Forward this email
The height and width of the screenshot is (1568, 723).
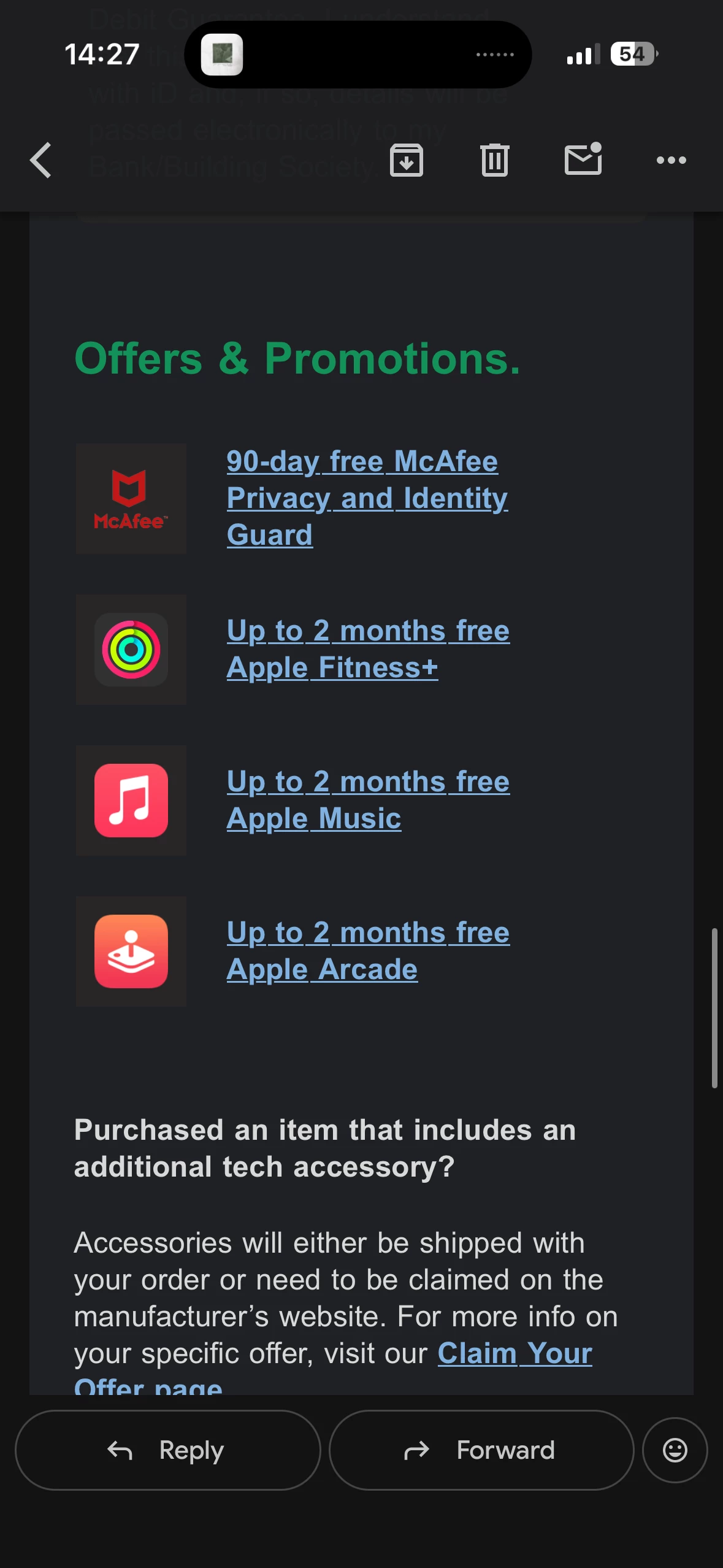pos(481,1450)
